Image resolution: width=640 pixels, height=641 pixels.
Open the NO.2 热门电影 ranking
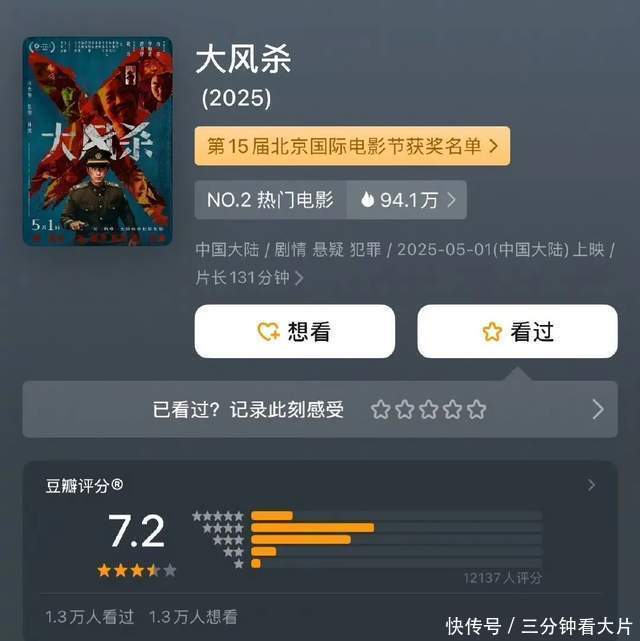click(270, 200)
